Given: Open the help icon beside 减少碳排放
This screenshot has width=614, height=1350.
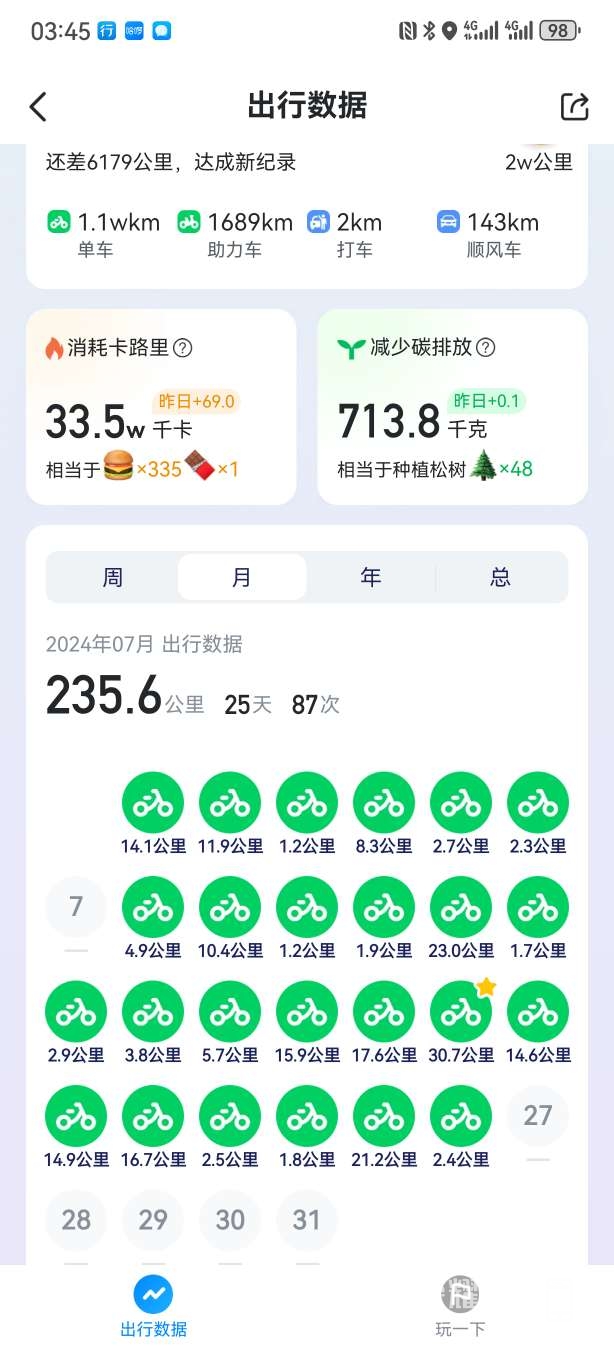Looking at the screenshot, I should (x=486, y=348).
